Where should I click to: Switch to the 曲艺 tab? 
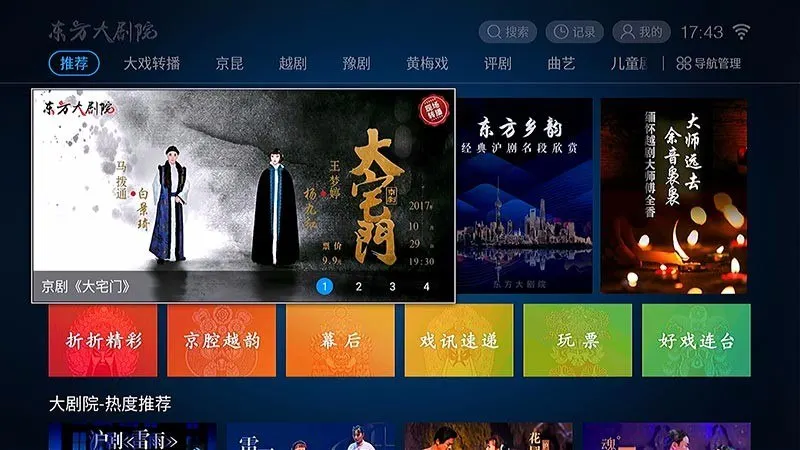pos(561,63)
